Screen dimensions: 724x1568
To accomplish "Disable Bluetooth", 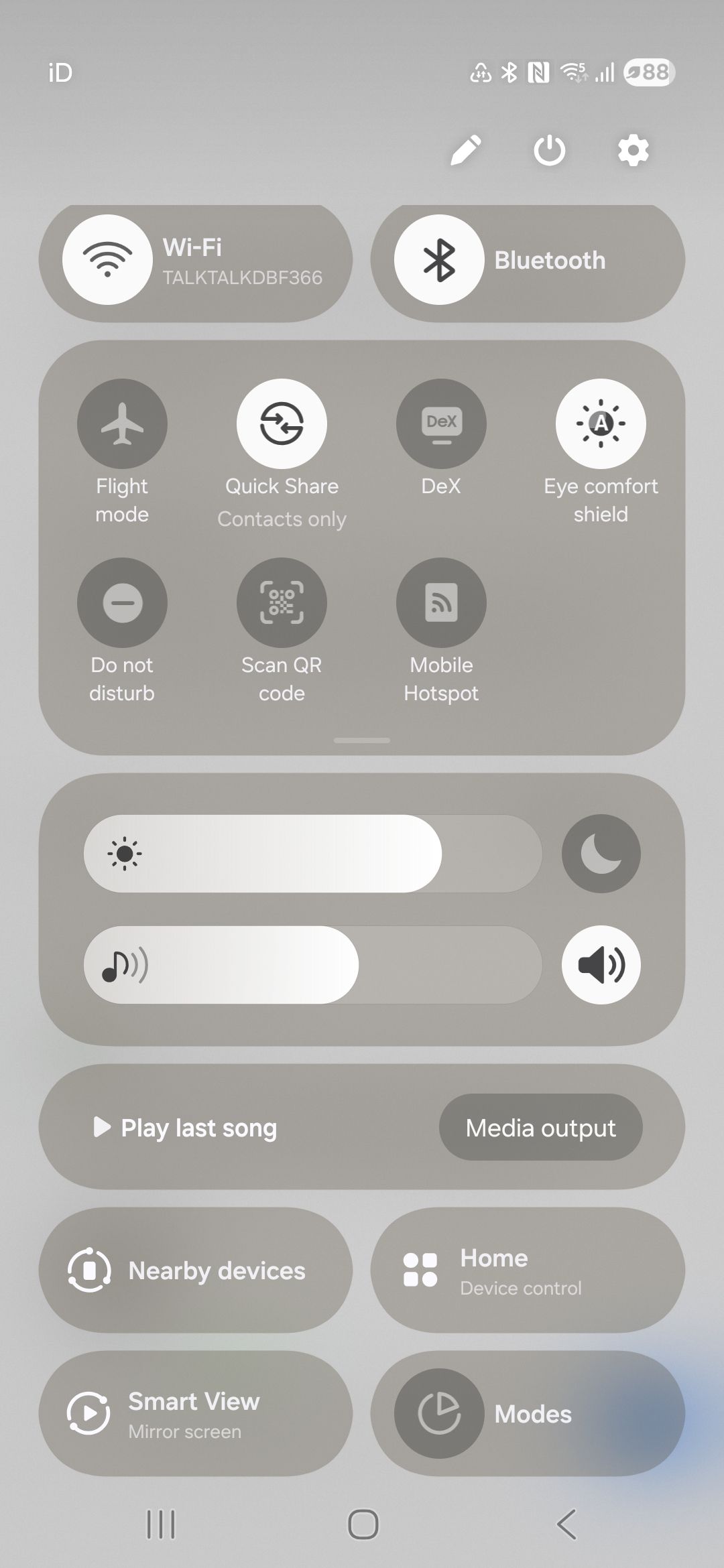I will click(439, 260).
